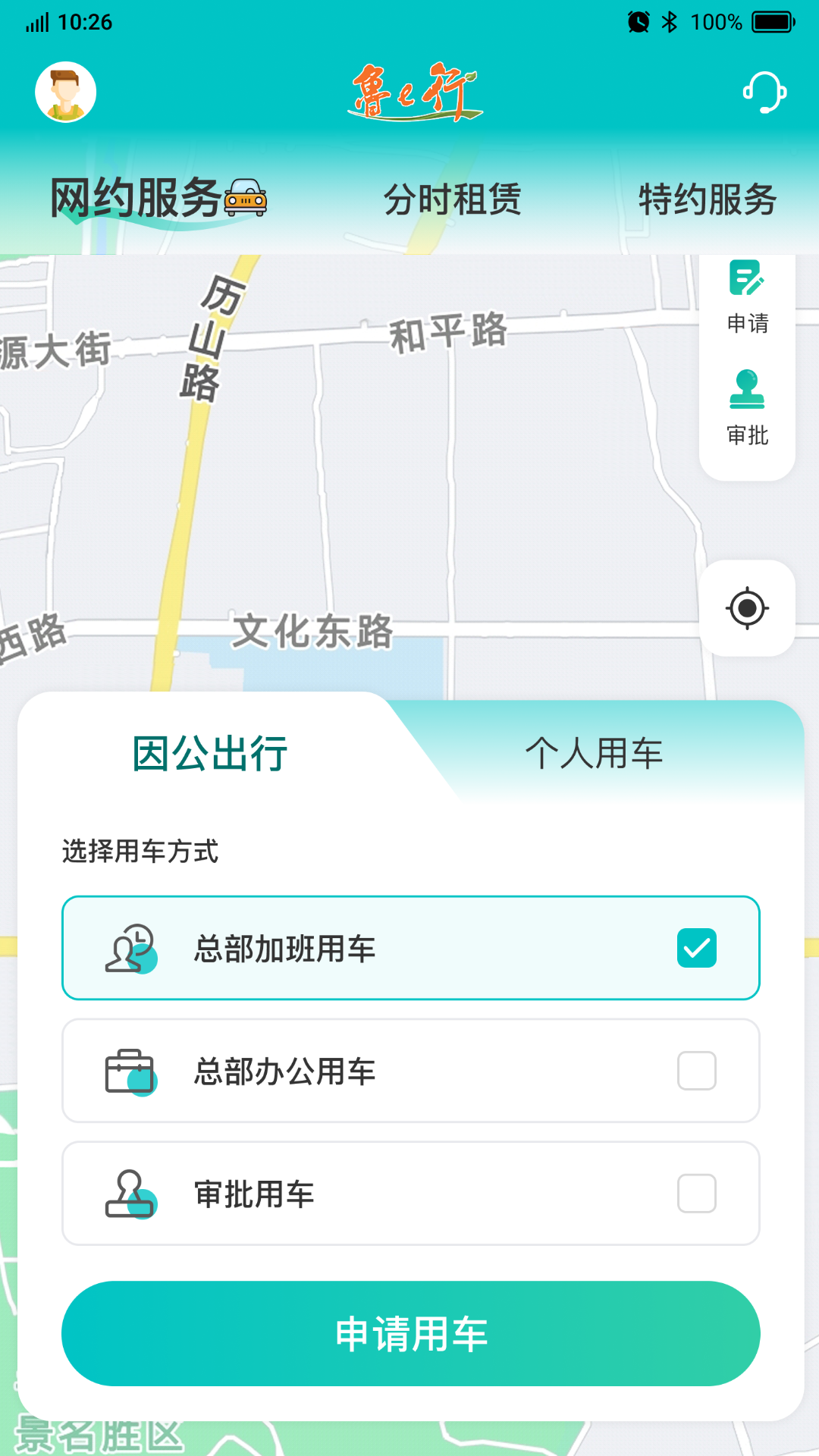
Task: Open the 分时租赁 service section
Action: 453,199
